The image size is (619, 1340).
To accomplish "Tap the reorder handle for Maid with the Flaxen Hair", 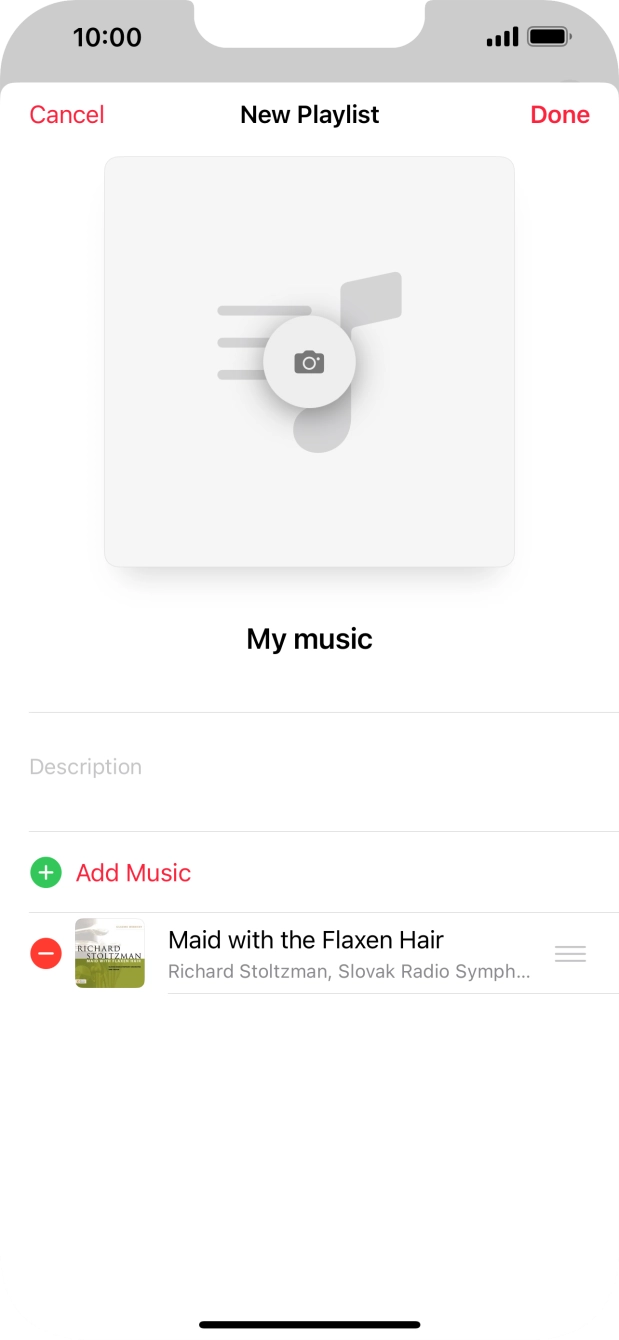I will (570, 954).
